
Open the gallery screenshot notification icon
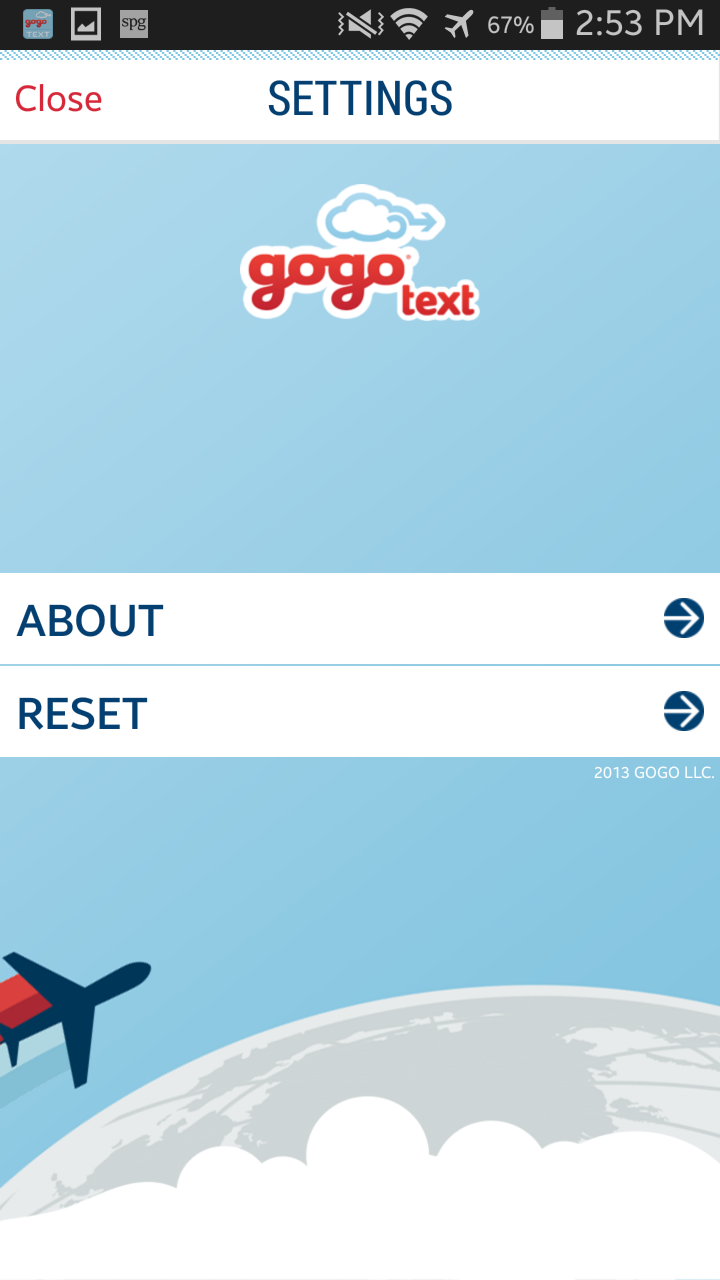click(86, 22)
